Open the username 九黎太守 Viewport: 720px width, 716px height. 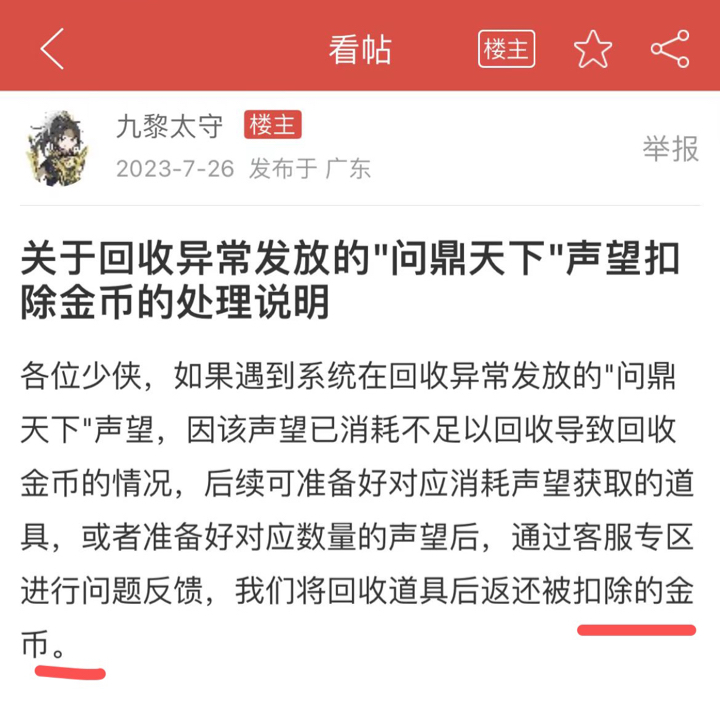coord(172,127)
